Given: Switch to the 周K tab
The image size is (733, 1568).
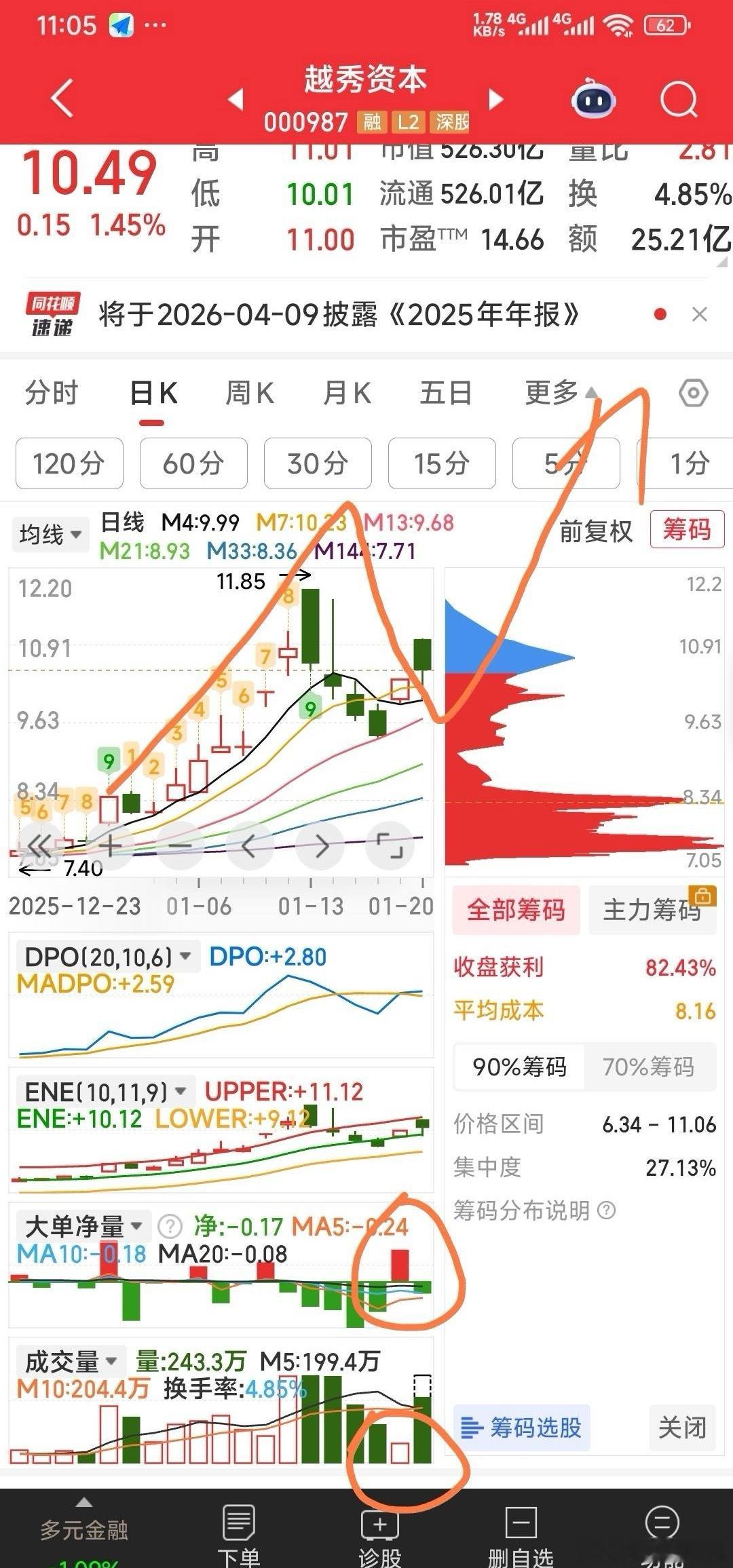Looking at the screenshot, I should tap(251, 392).
